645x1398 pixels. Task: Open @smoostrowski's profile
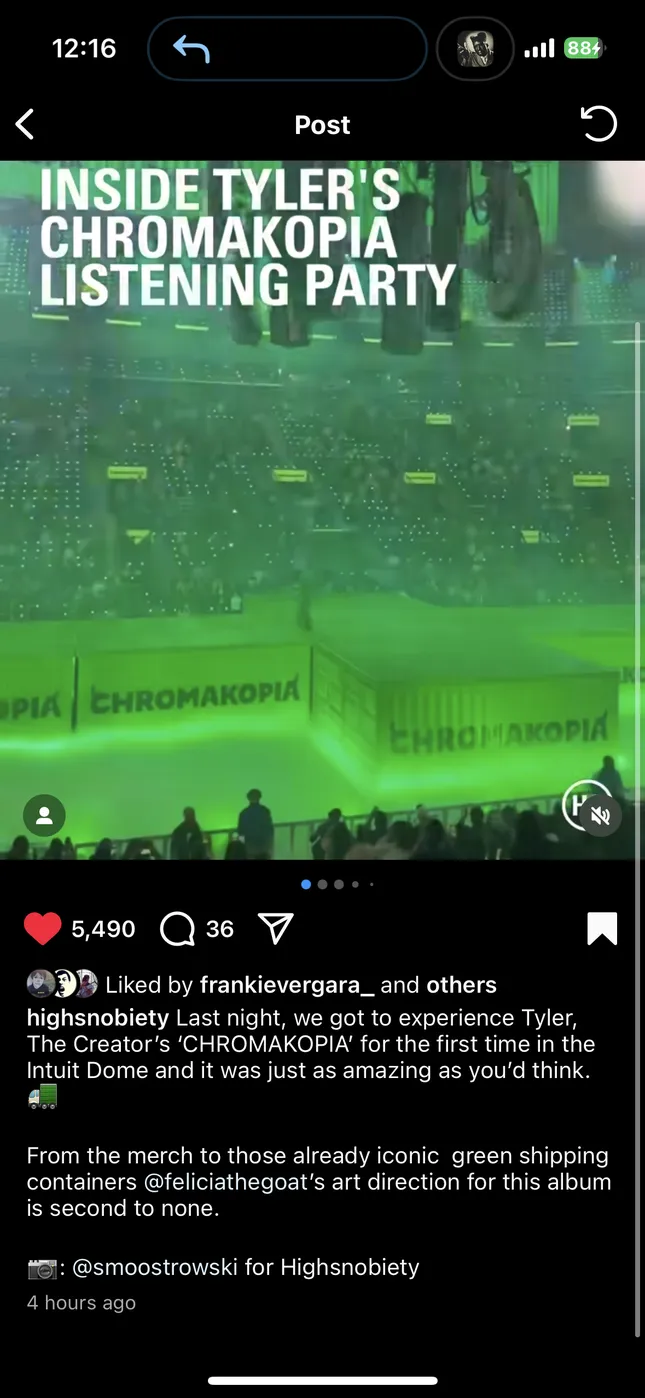(155, 1267)
